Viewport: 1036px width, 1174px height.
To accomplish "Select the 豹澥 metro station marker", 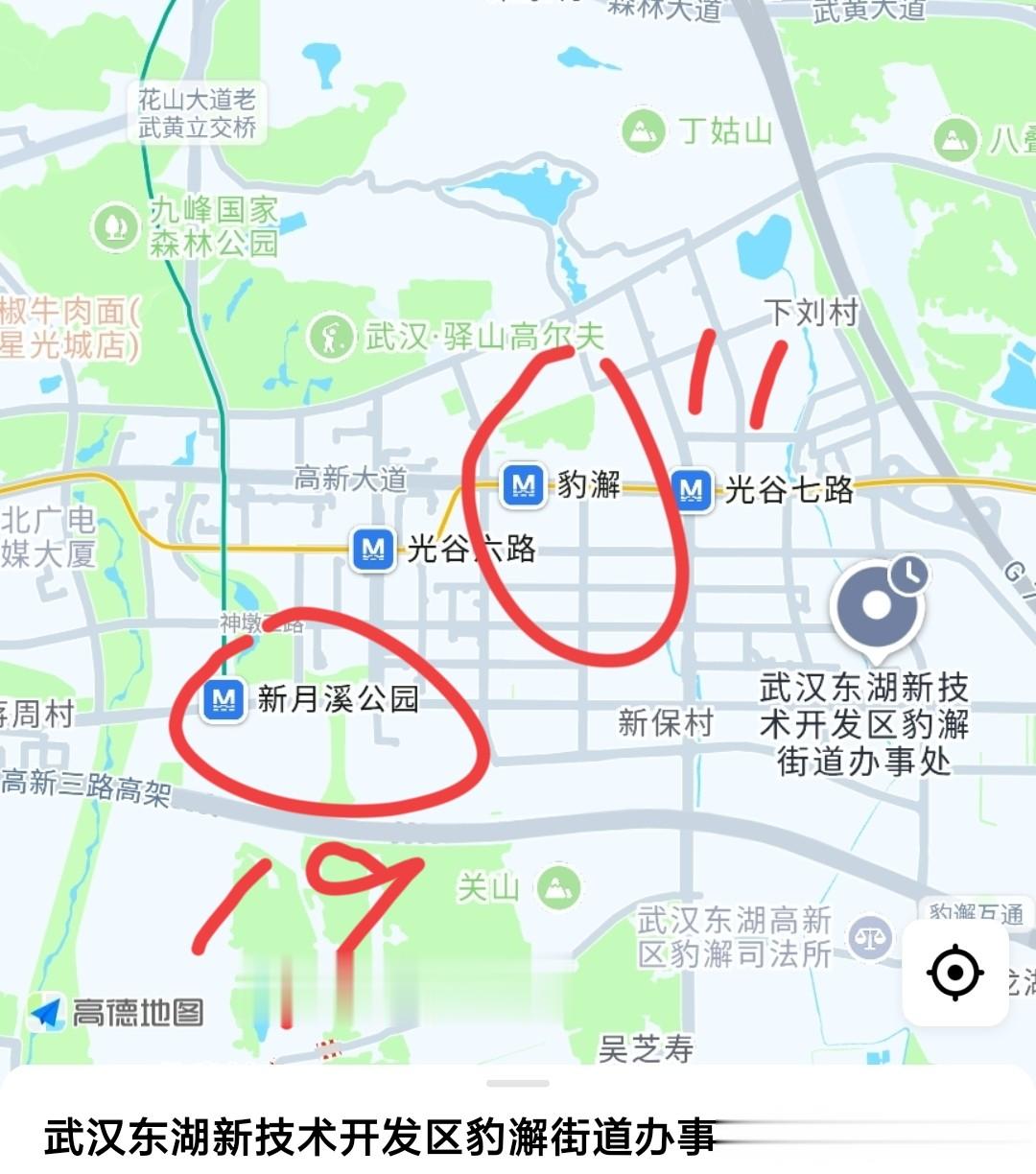I will 523,484.
